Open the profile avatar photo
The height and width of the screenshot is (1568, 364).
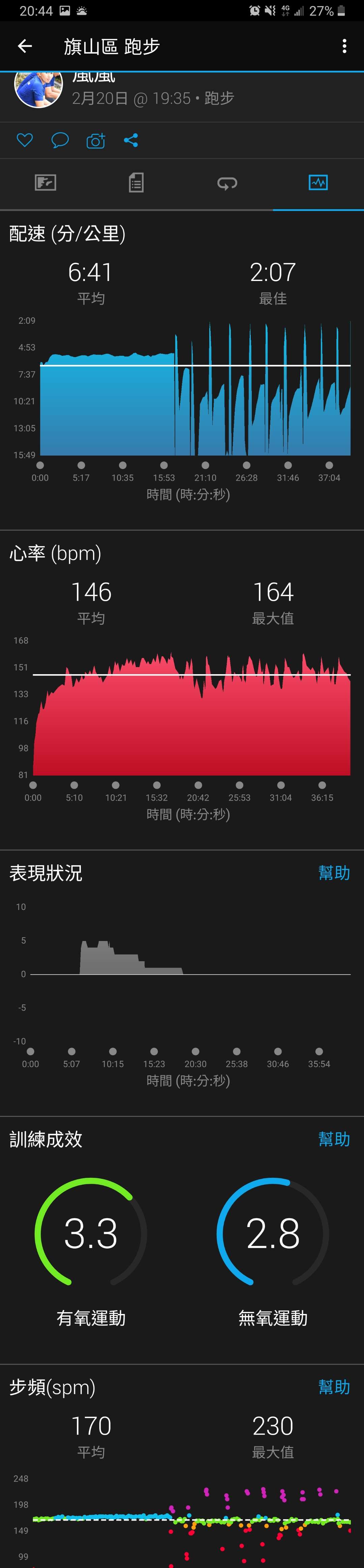38,89
